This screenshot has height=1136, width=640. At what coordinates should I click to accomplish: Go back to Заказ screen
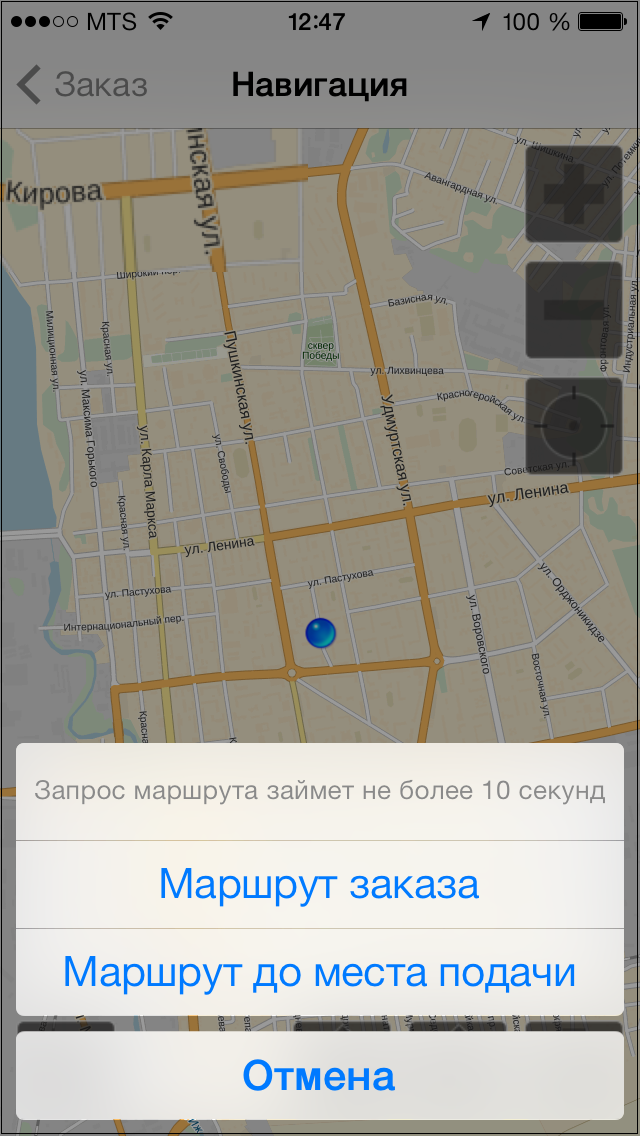83,85
